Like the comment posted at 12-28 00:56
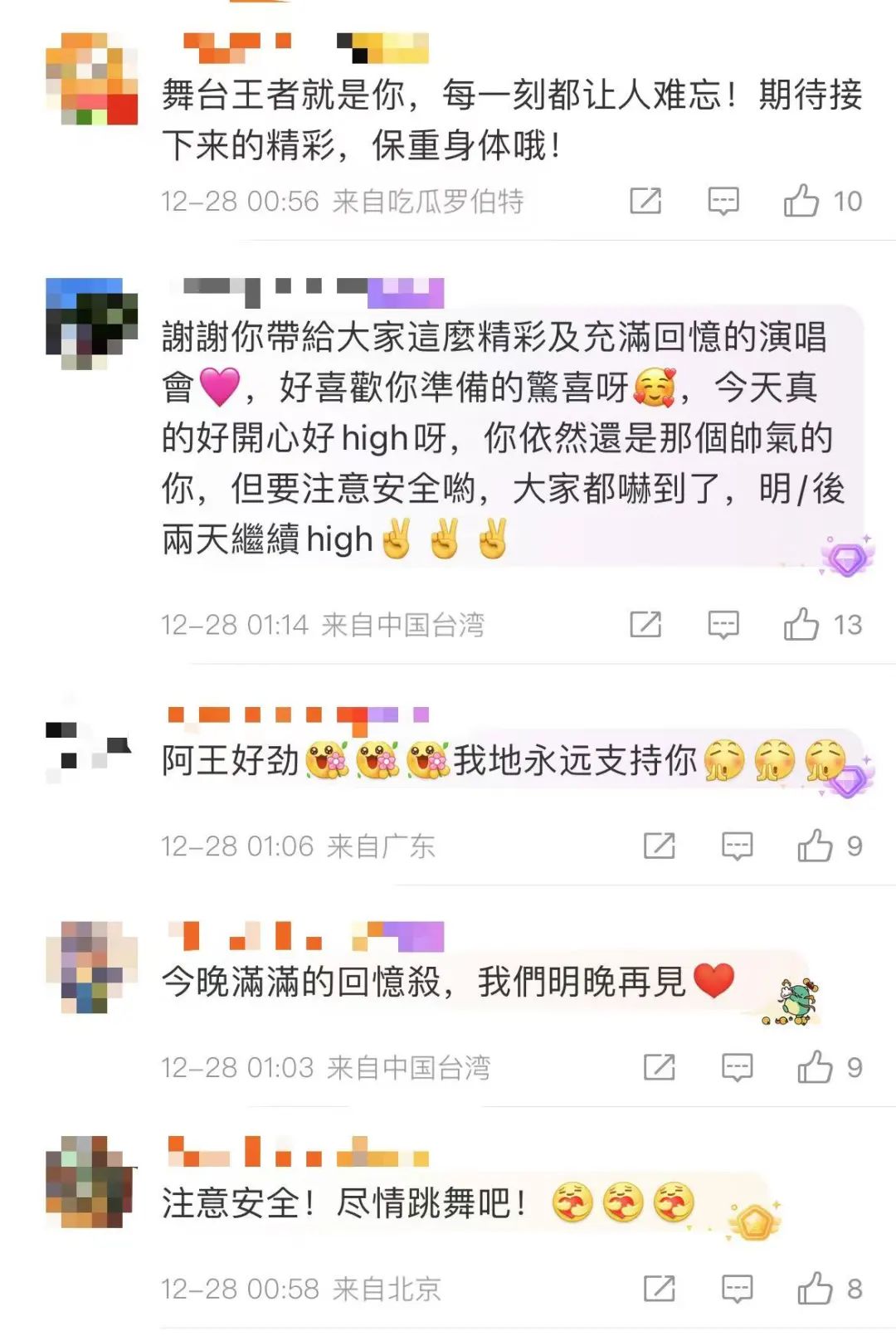 (x=801, y=201)
